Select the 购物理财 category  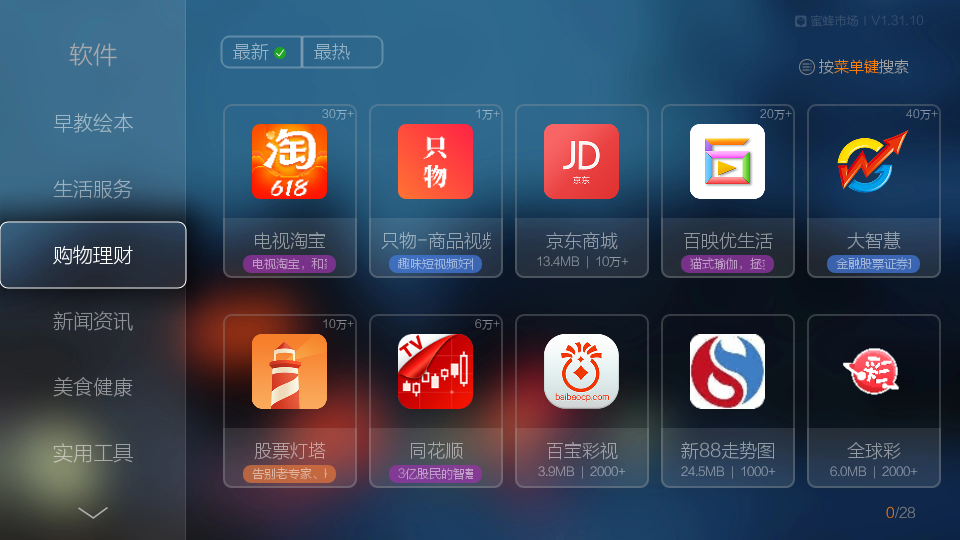point(93,255)
